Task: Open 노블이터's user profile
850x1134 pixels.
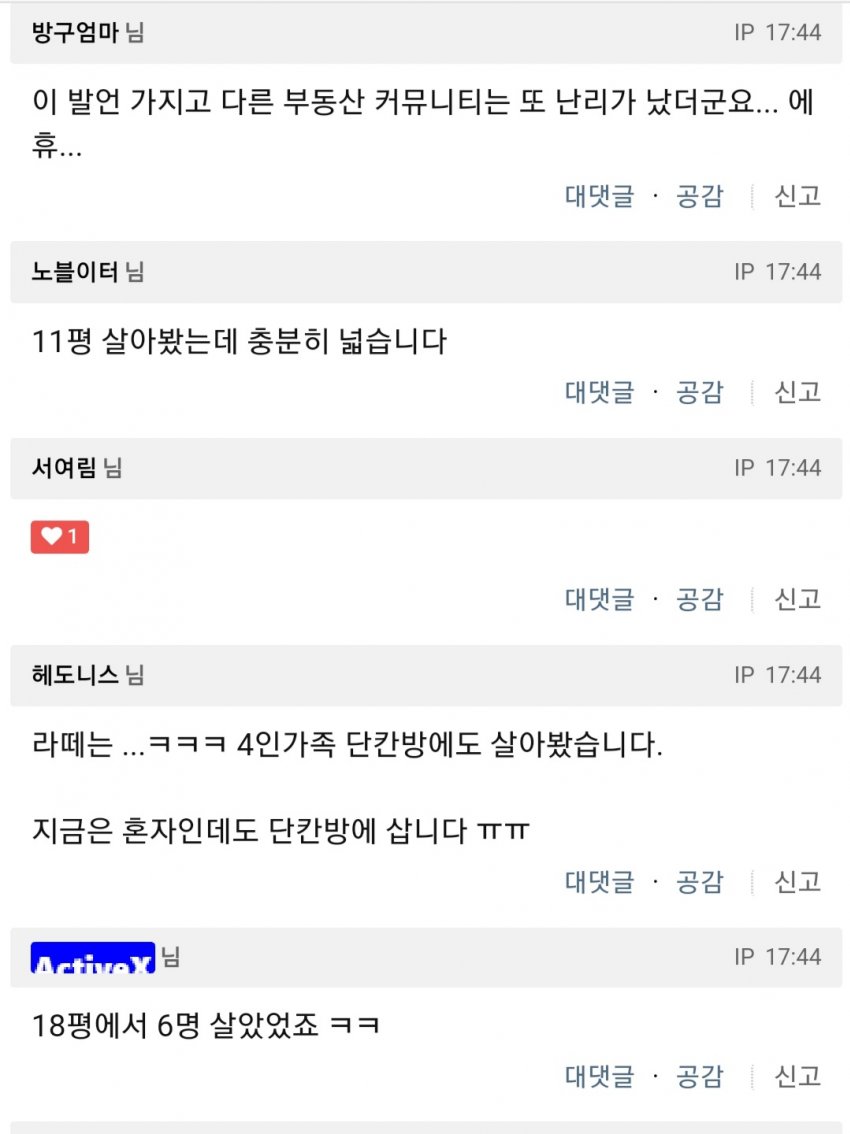Action: (x=76, y=271)
